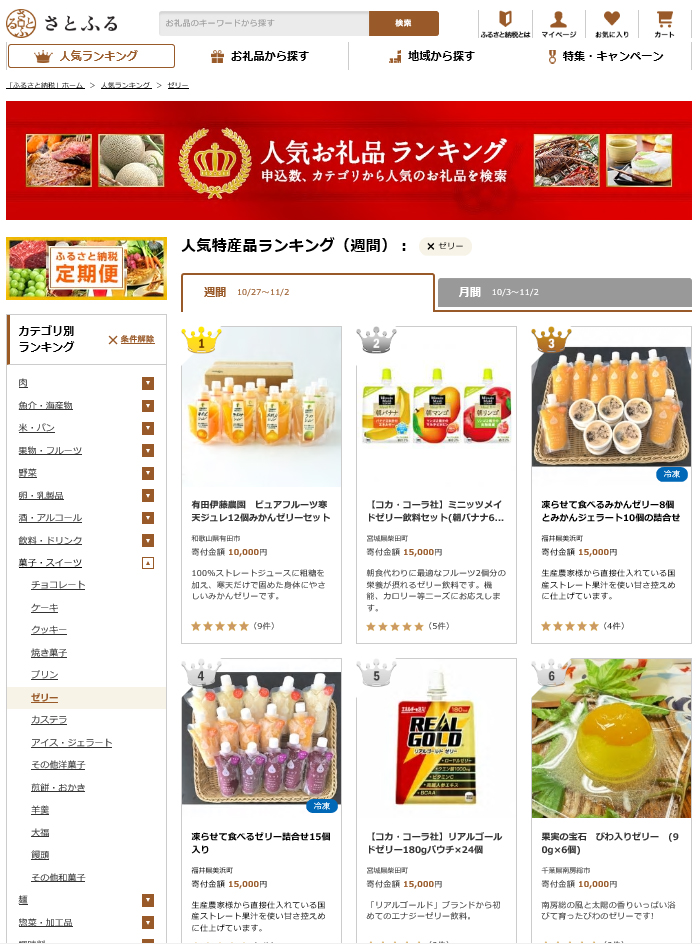This screenshot has height=950, width=700.
Task: Clear conditions with 条件解除
Action: 131,340
